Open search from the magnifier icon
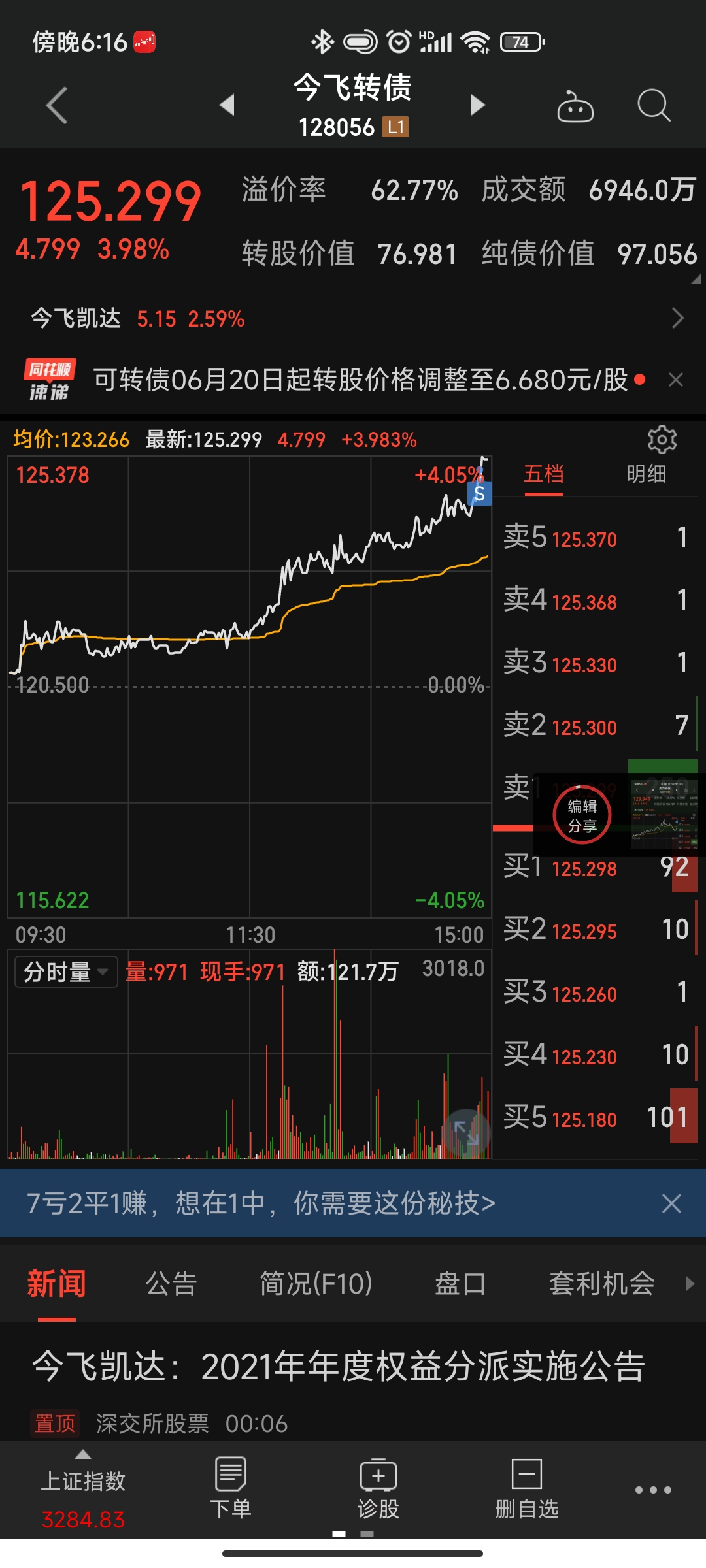Viewport: 706px width, 1568px height. (x=654, y=105)
